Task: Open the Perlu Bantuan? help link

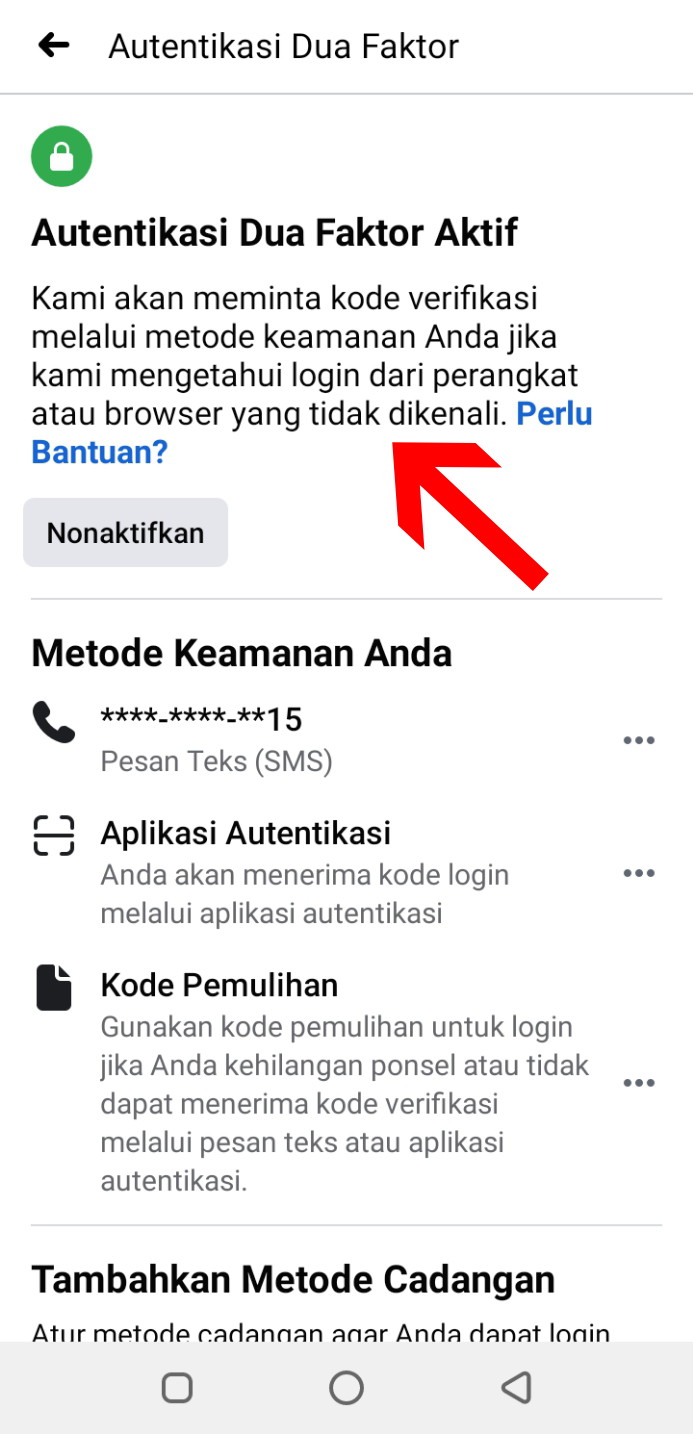Action: point(312,432)
